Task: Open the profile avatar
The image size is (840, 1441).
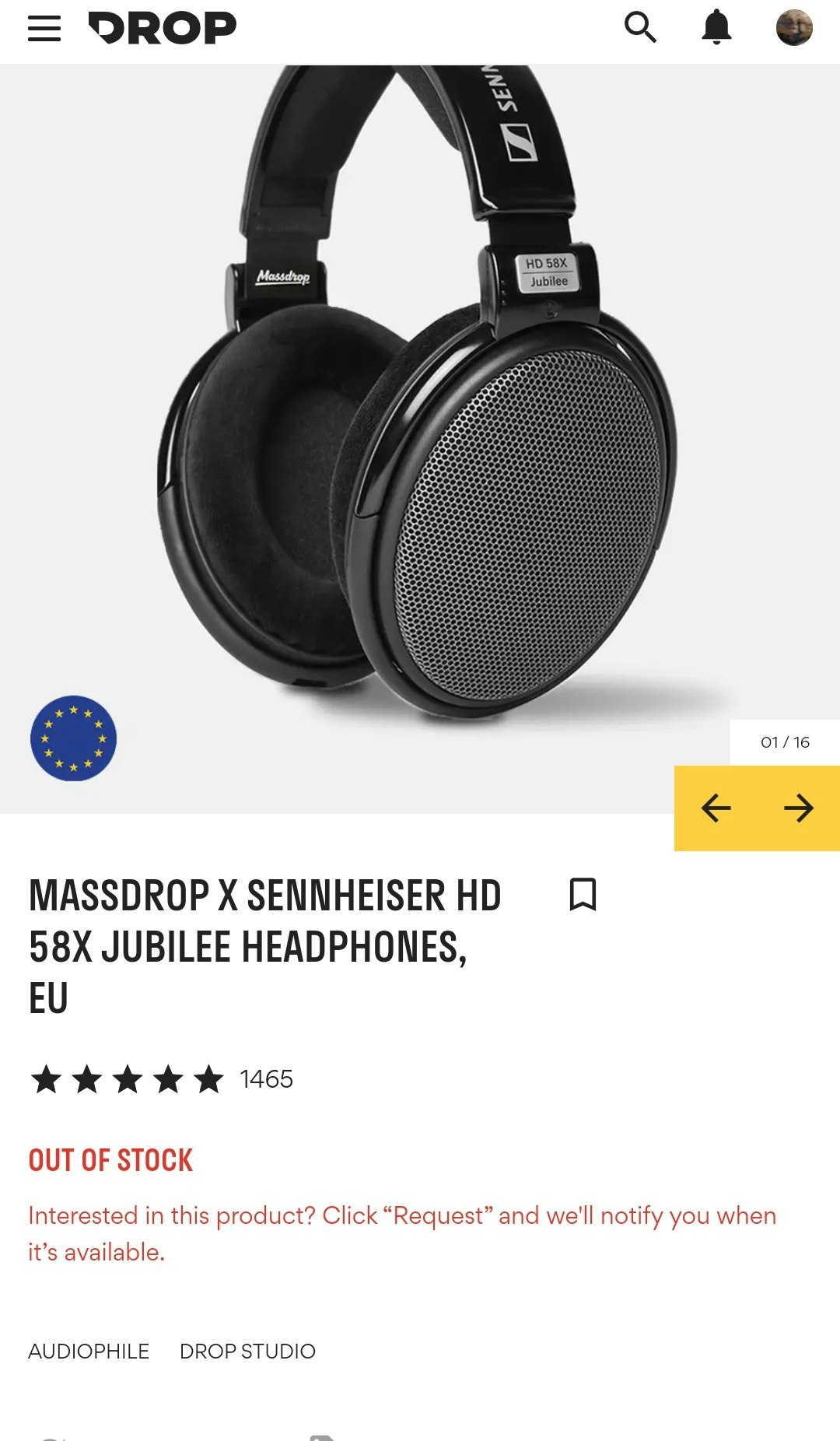Action: tap(794, 28)
